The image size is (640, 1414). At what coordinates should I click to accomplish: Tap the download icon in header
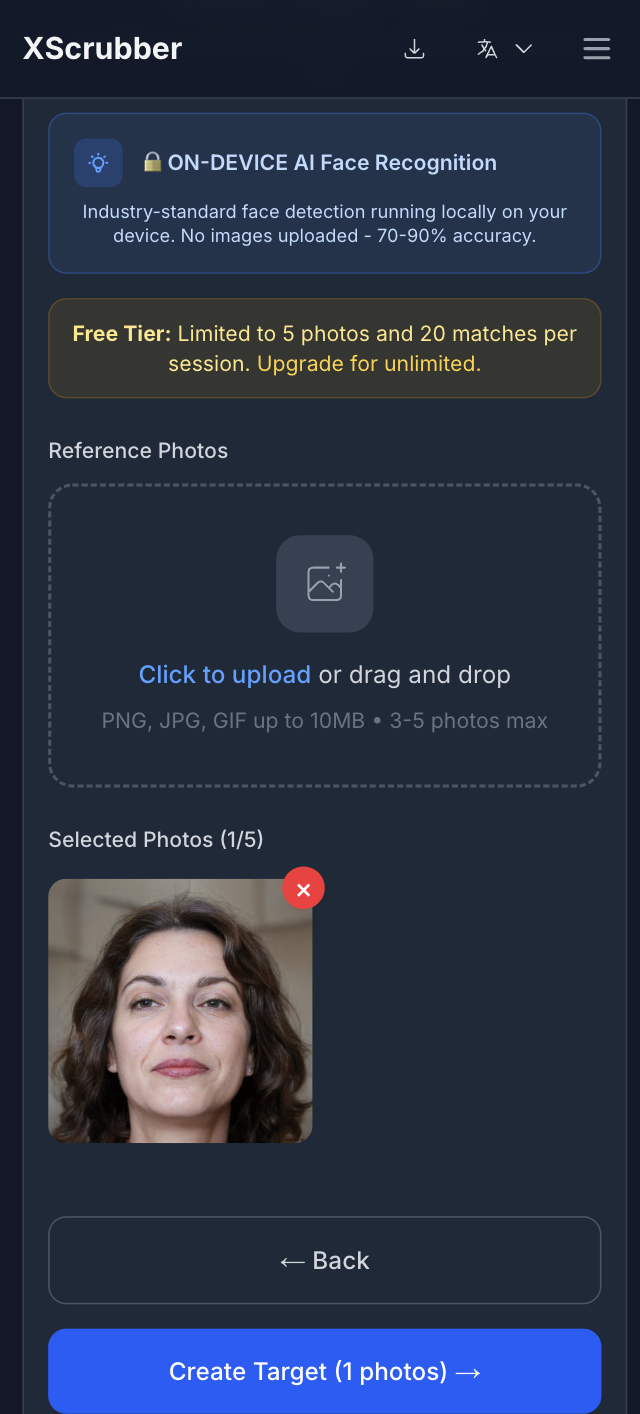[414, 49]
